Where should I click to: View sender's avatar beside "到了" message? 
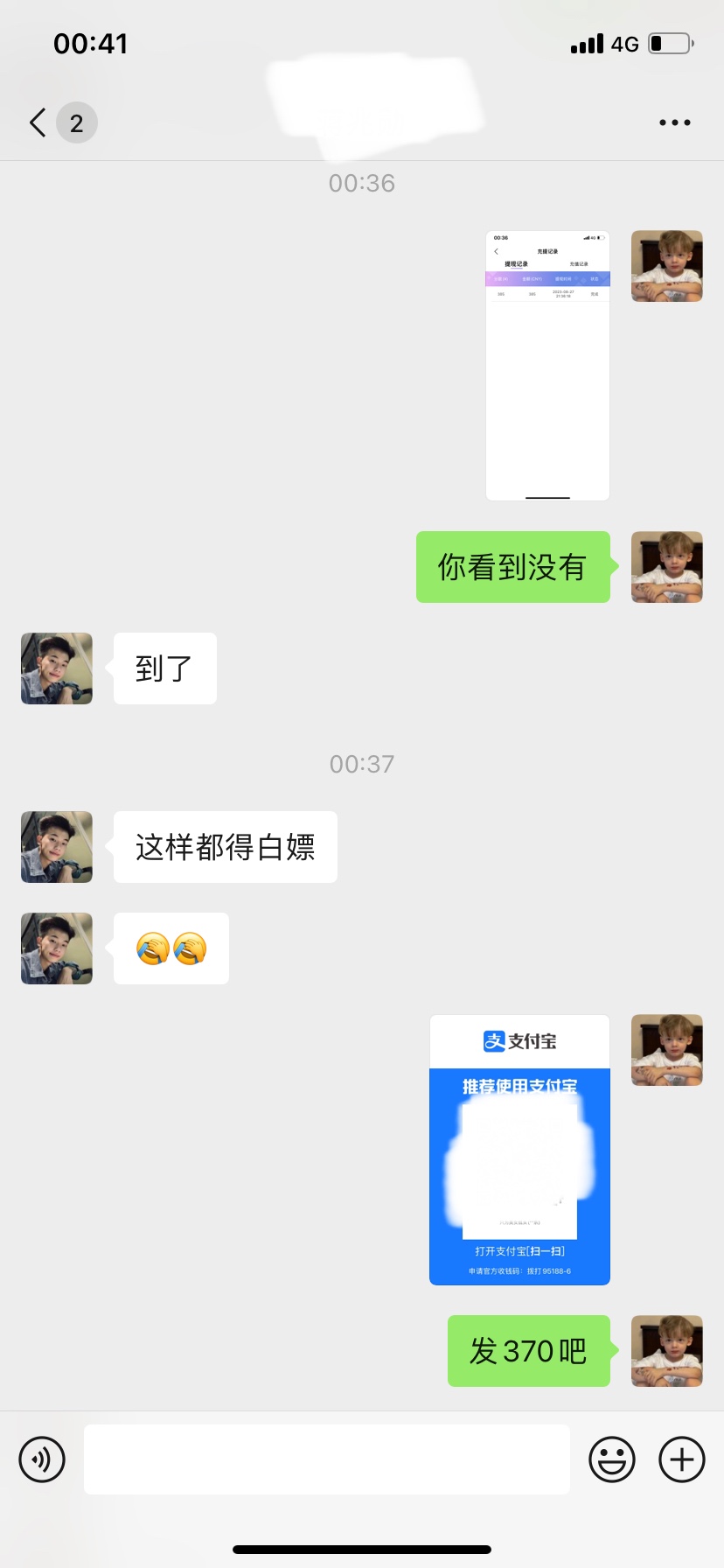57,668
